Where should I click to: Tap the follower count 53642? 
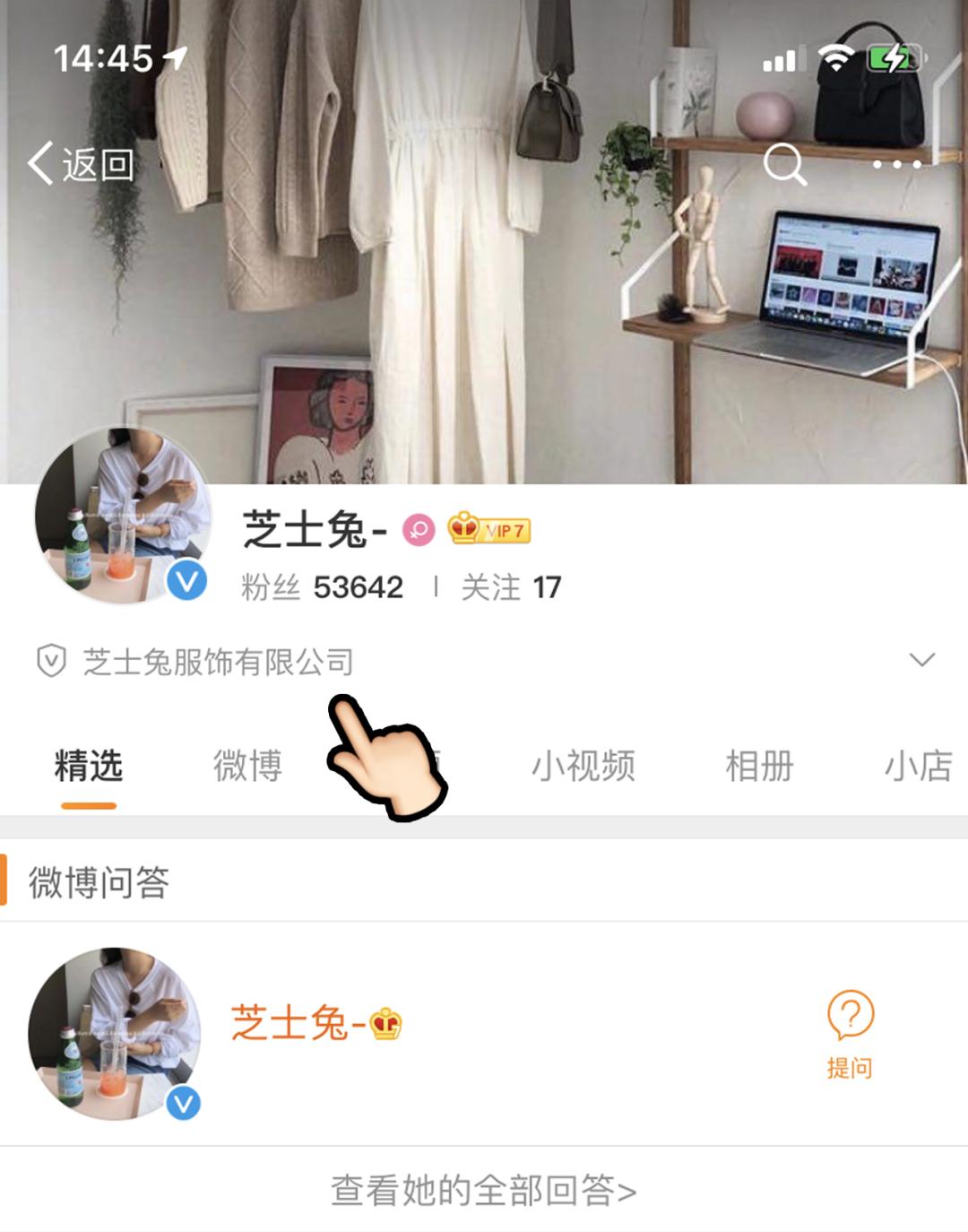(x=357, y=587)
